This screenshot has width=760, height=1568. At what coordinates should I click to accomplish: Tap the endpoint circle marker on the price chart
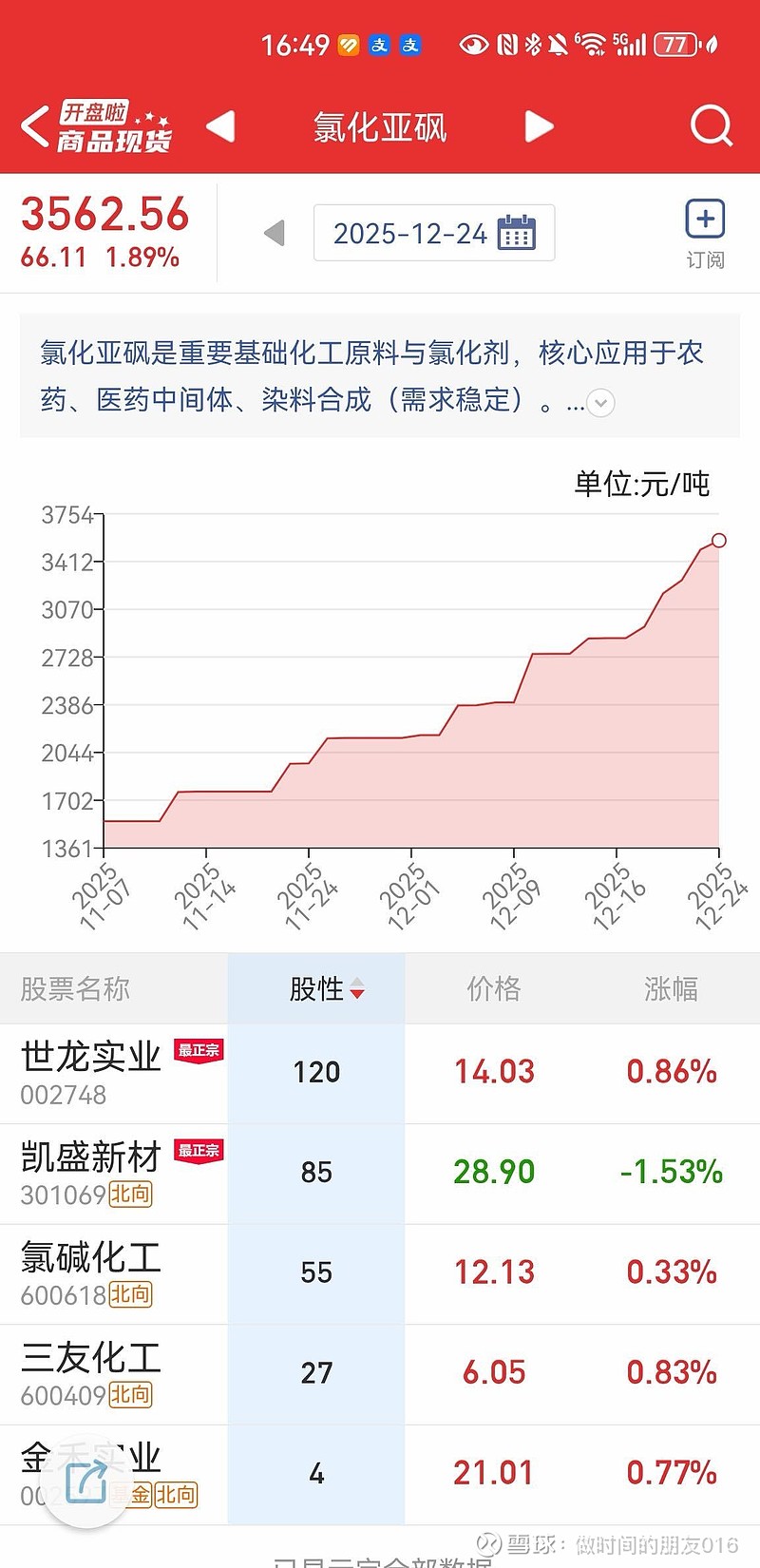[719, 540]
